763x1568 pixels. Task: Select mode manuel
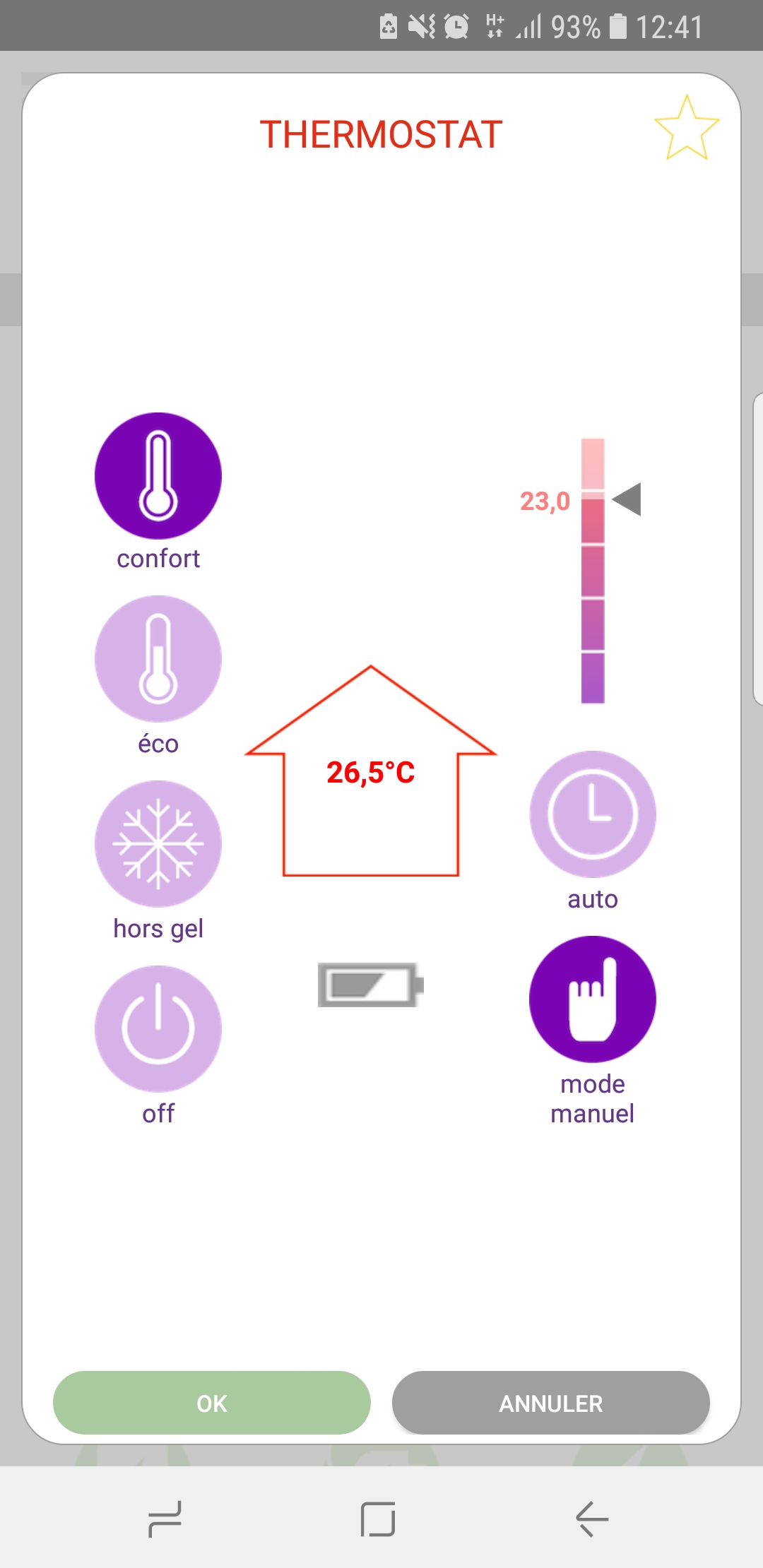click(x=593, y=999)
